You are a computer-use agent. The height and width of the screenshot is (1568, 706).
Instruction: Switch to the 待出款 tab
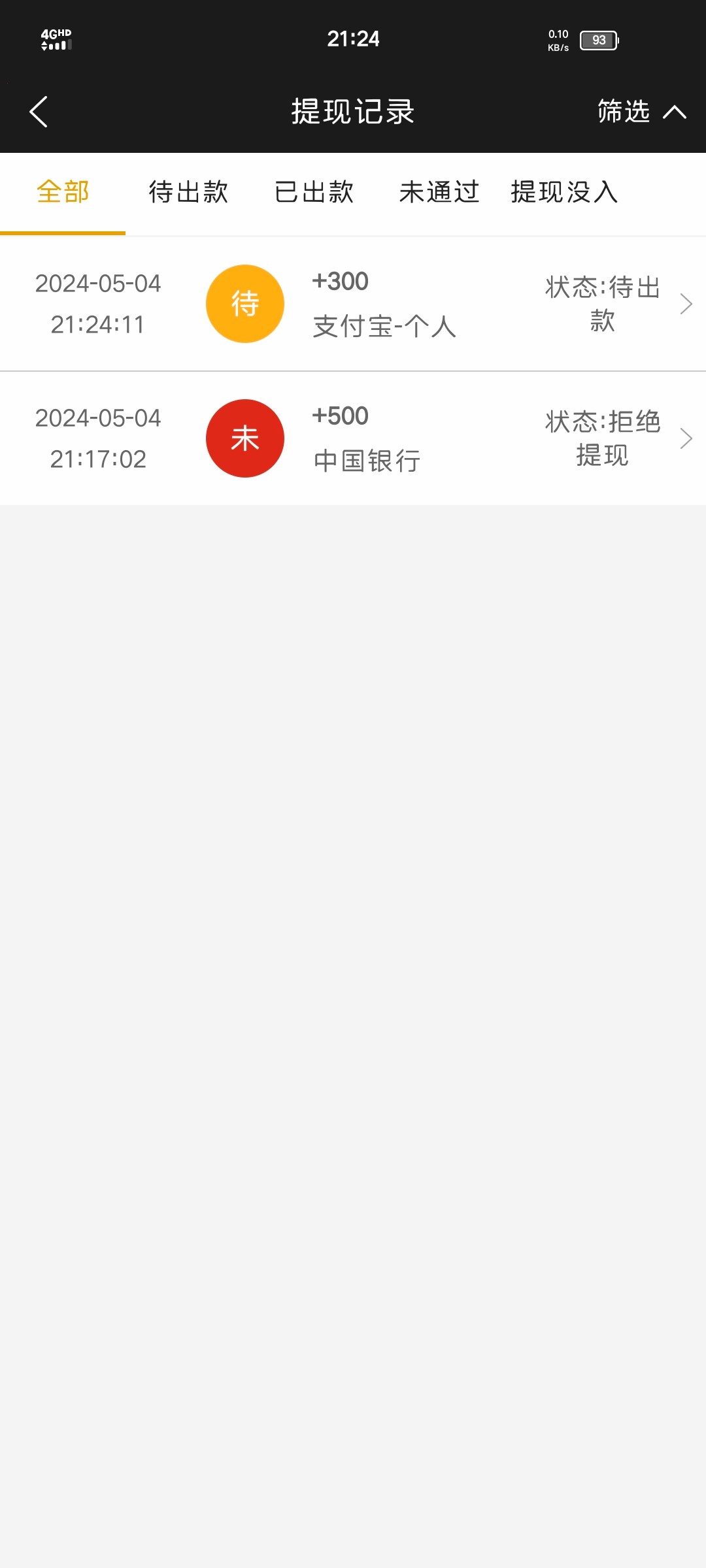coord(188,192)
